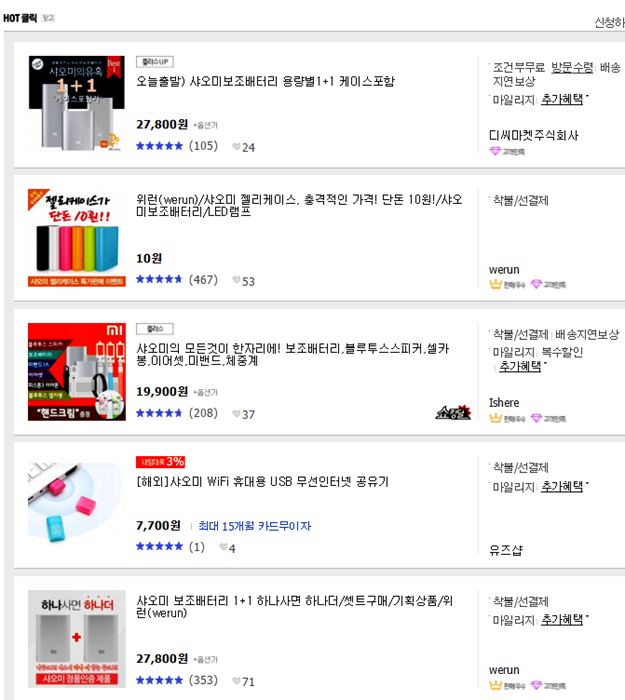Open the 샤오미 WiFi 휴대용 USB 공유기 listing
The width and height of the screenshot is (625, 700).
(262, 482)
